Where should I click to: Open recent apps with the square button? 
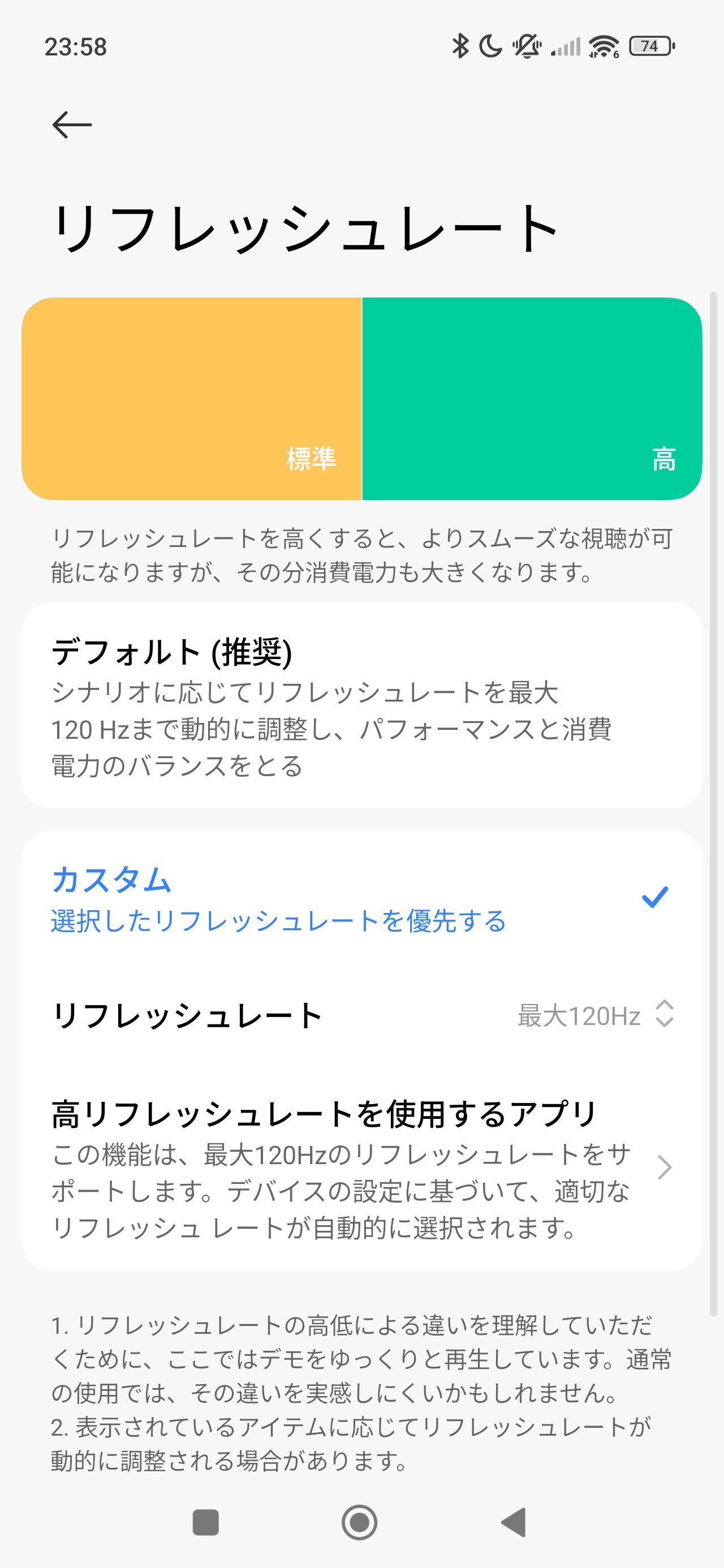205,1522
